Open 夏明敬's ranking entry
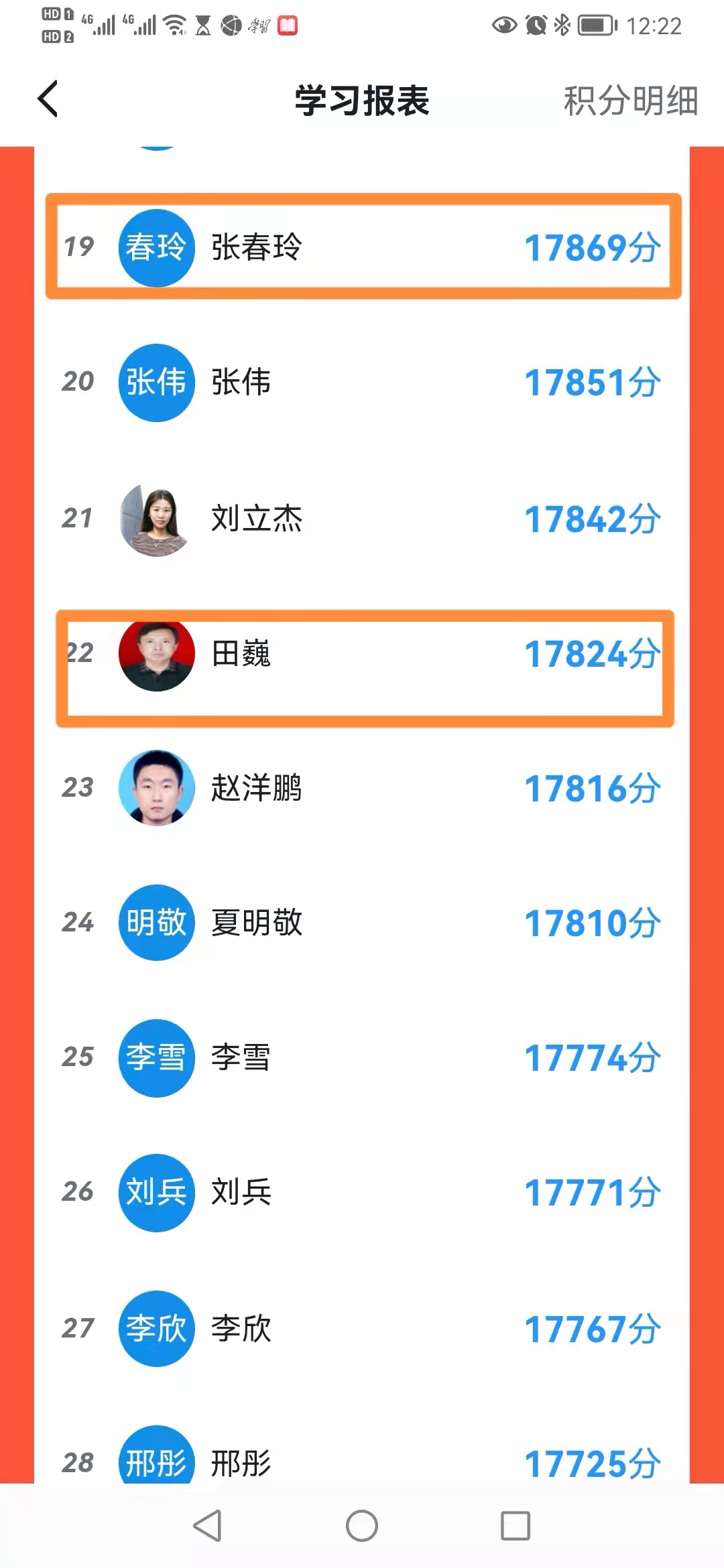Viewport: 724px width, 1568px height. [362, 923]
